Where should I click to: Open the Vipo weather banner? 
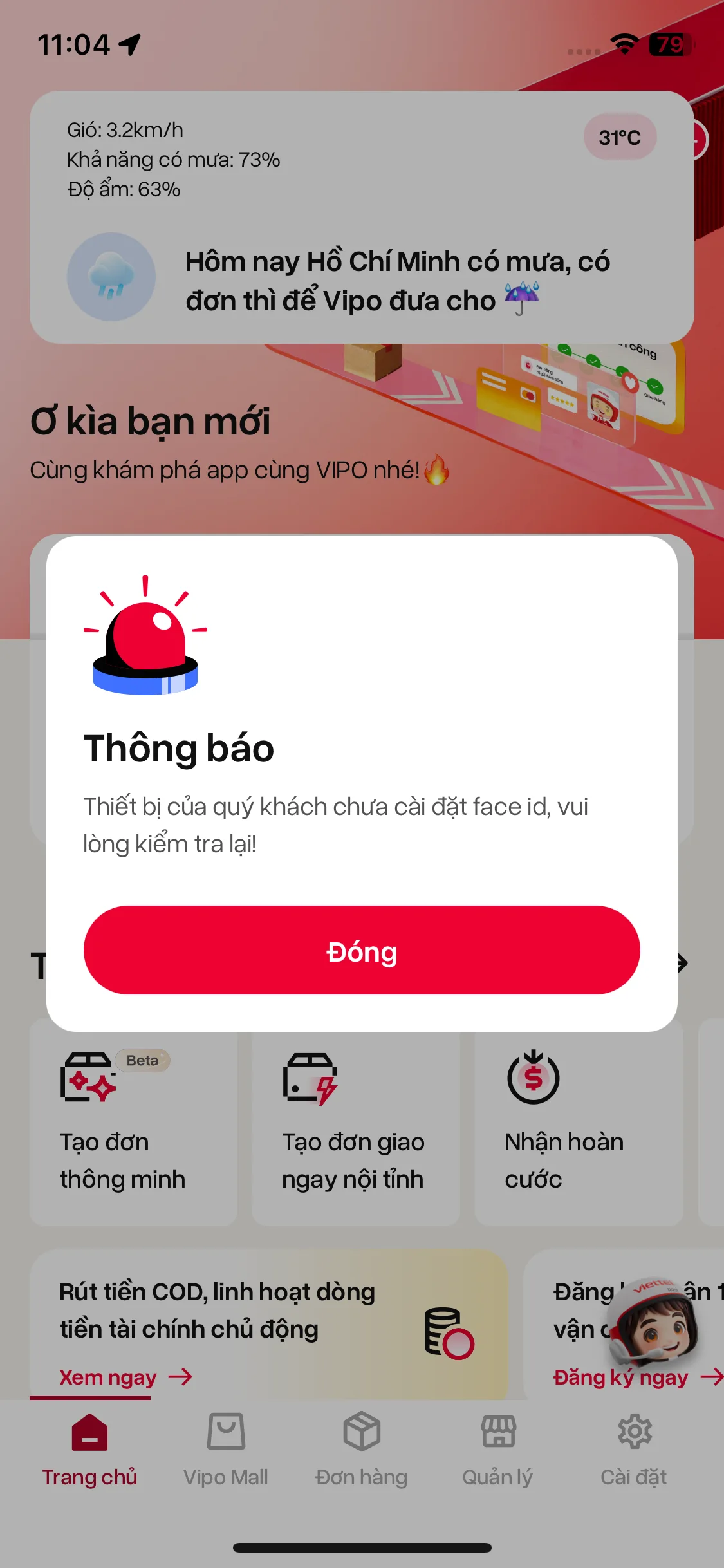point(362,217)
